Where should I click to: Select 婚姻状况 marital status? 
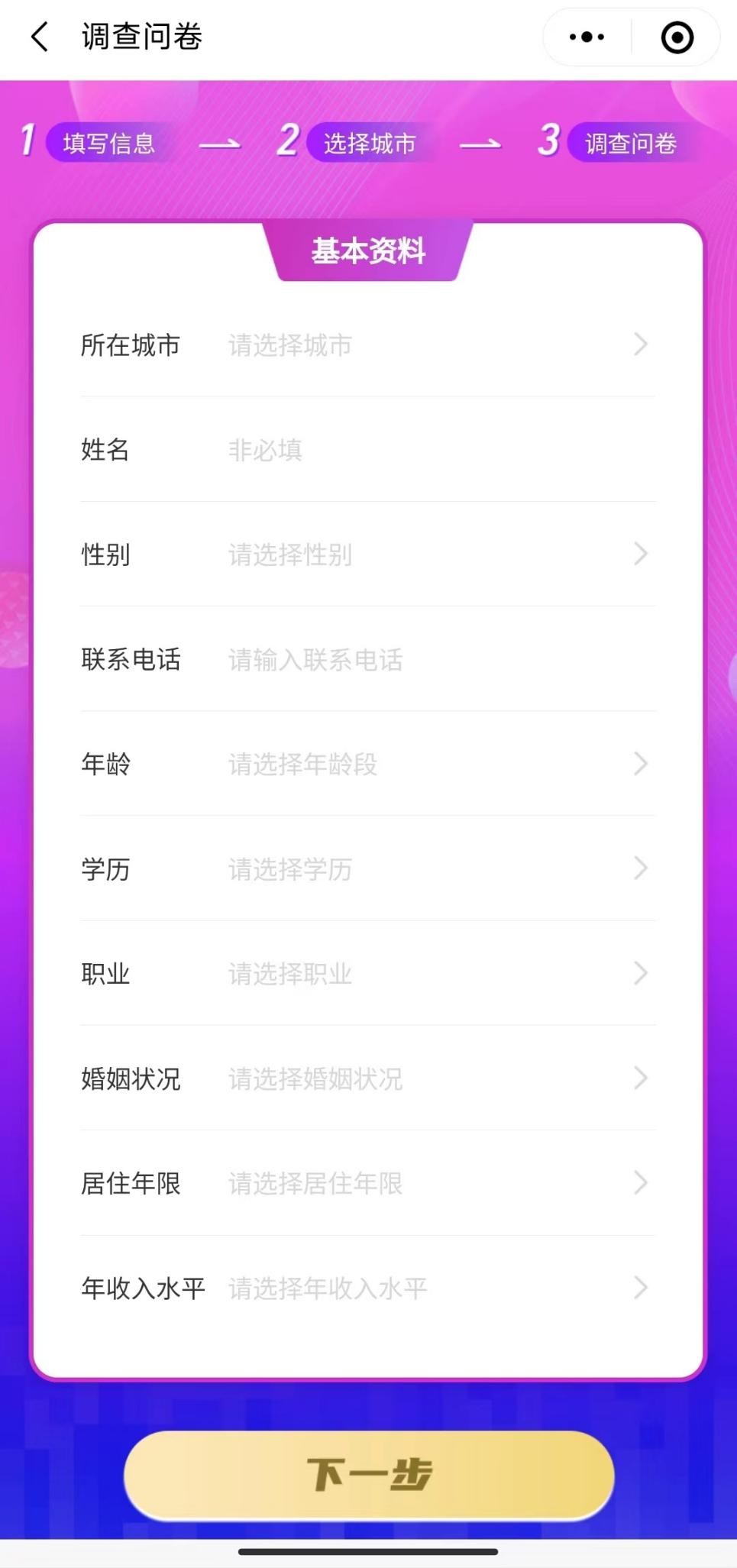tap(435, 1078)
